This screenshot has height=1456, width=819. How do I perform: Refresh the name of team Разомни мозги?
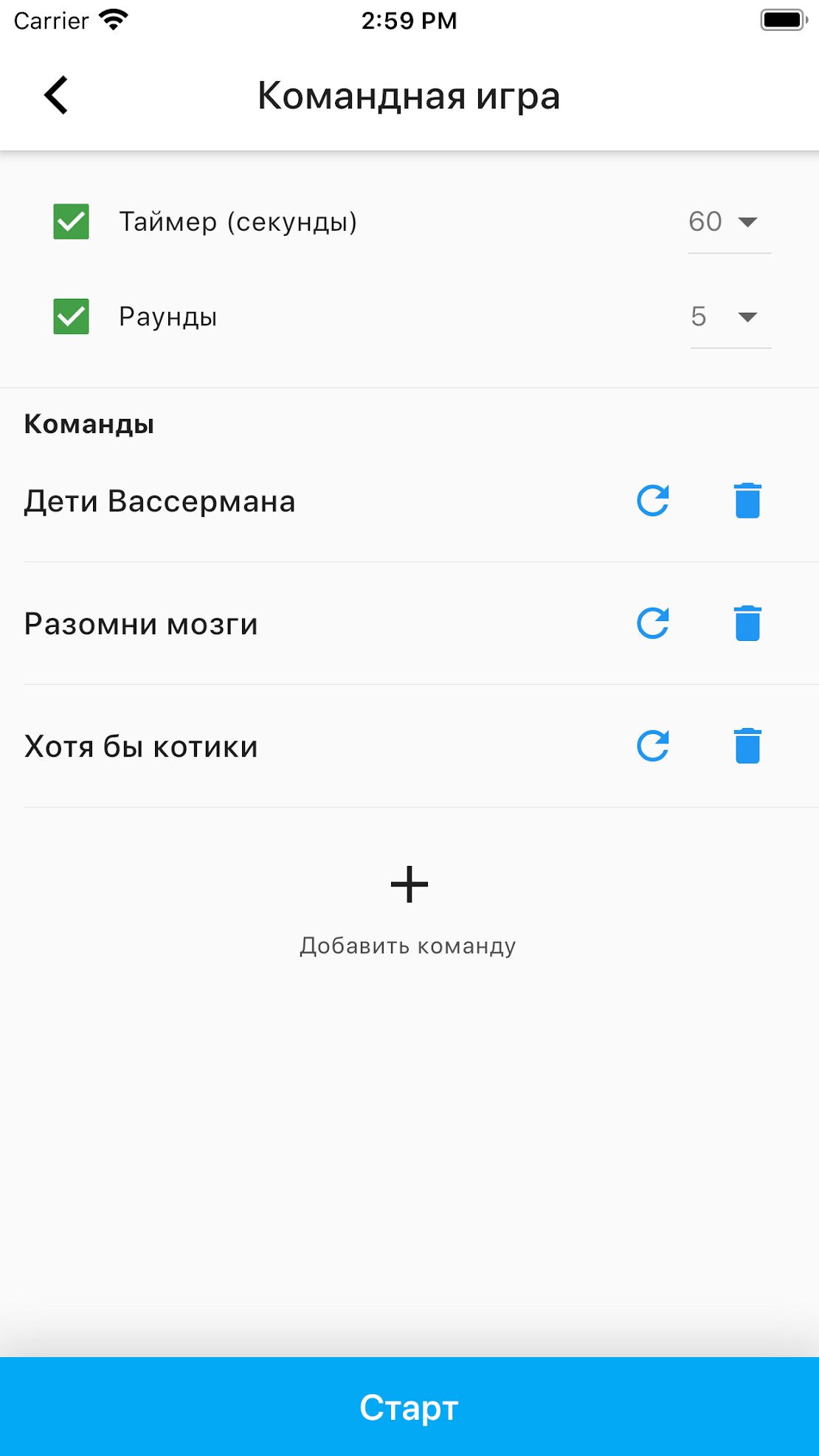coord(653,623)
